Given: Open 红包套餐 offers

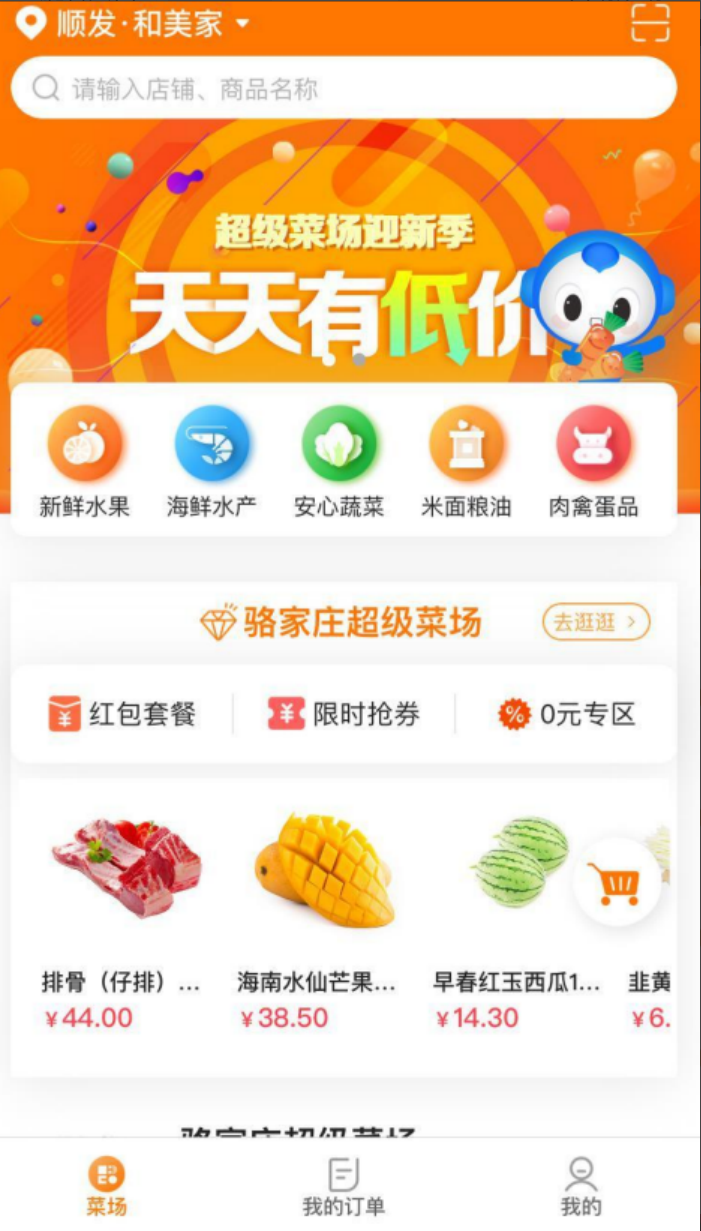Looking at the screenshot, I should tap(122, 714).
